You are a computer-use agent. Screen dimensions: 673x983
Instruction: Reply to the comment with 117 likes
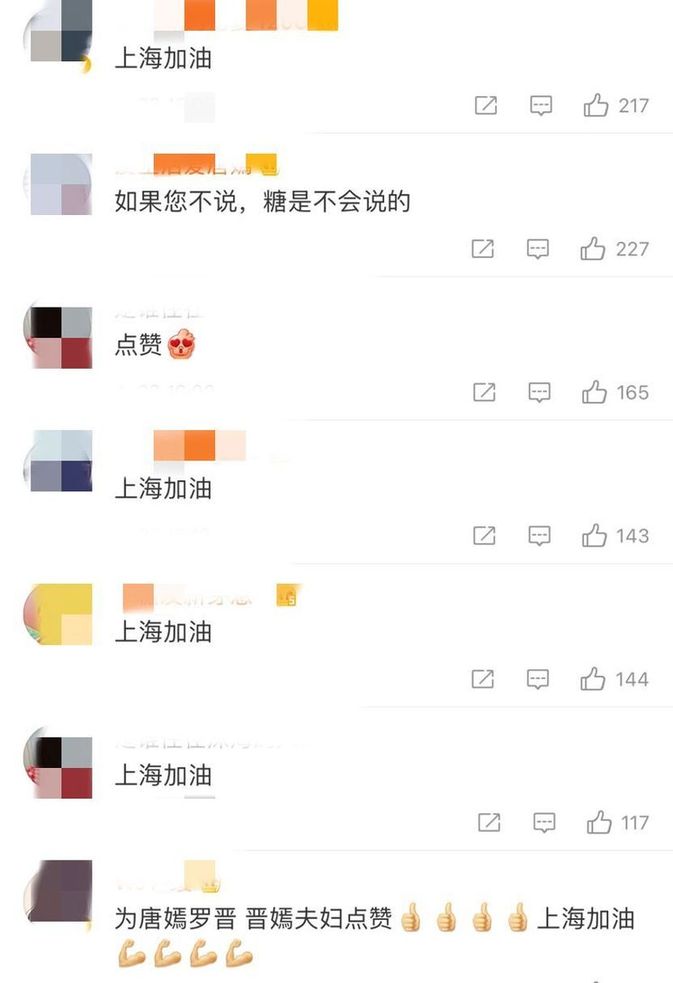[544, 823]
